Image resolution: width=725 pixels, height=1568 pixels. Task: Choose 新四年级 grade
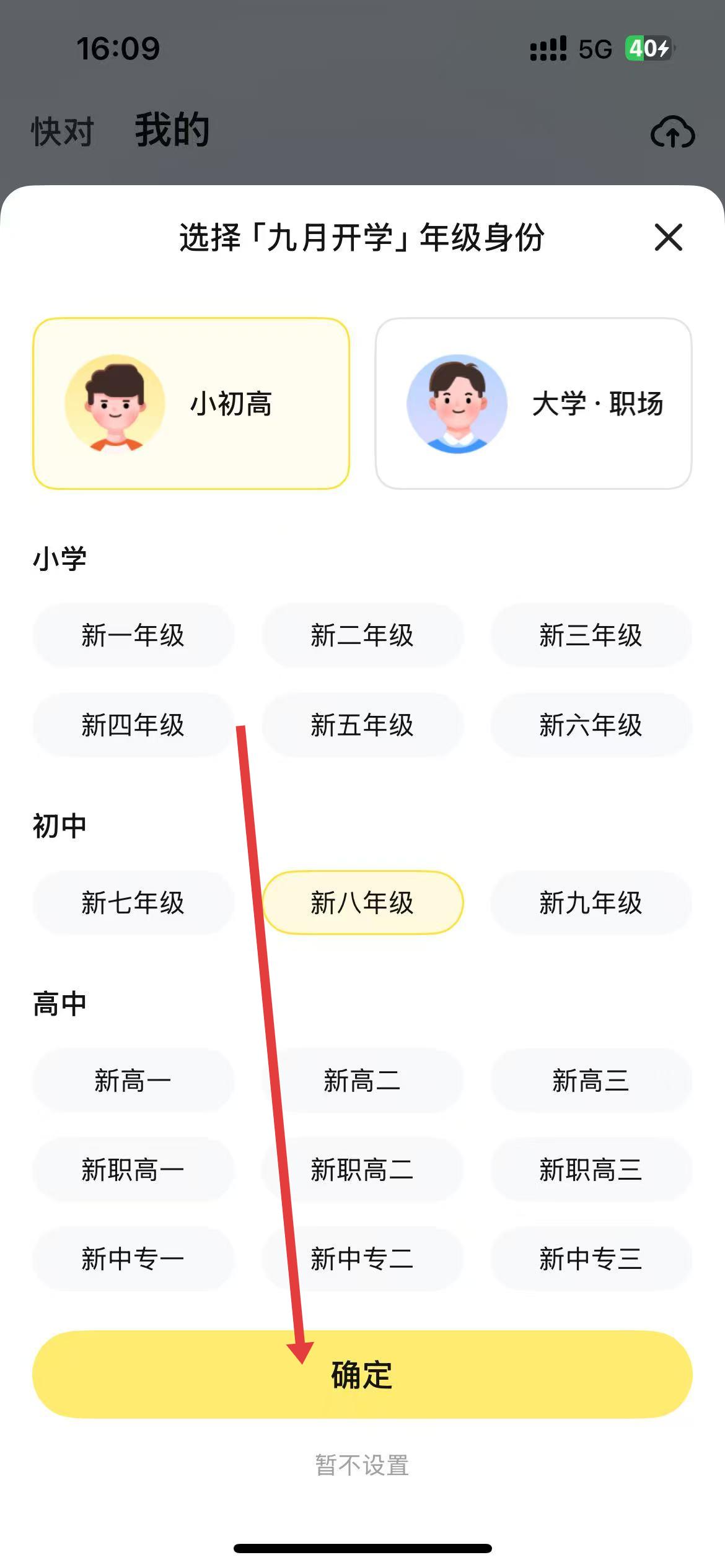coord(133,725)
